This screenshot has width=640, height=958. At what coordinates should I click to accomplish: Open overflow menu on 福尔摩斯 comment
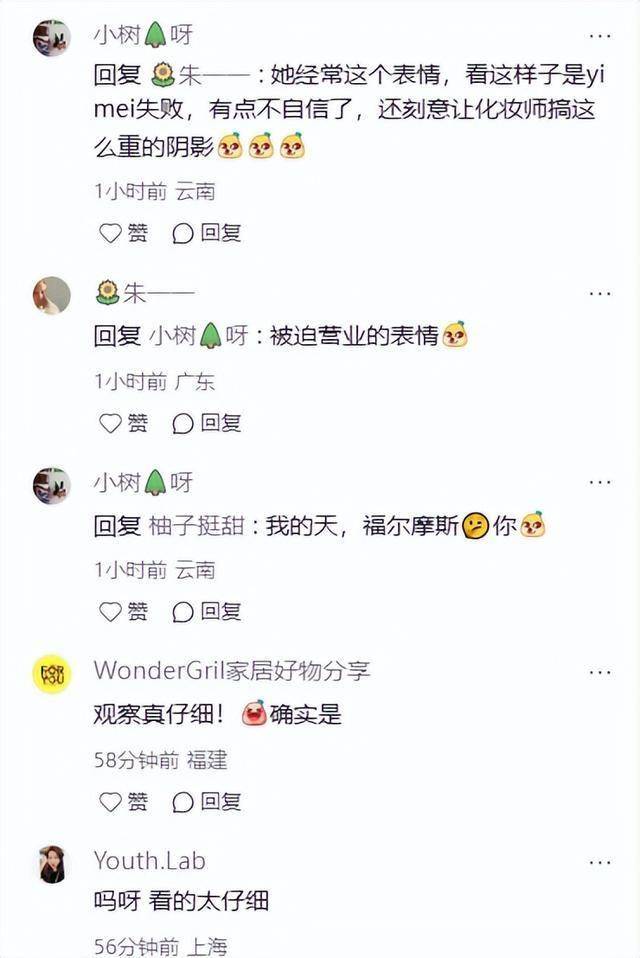tap(599, 482)
